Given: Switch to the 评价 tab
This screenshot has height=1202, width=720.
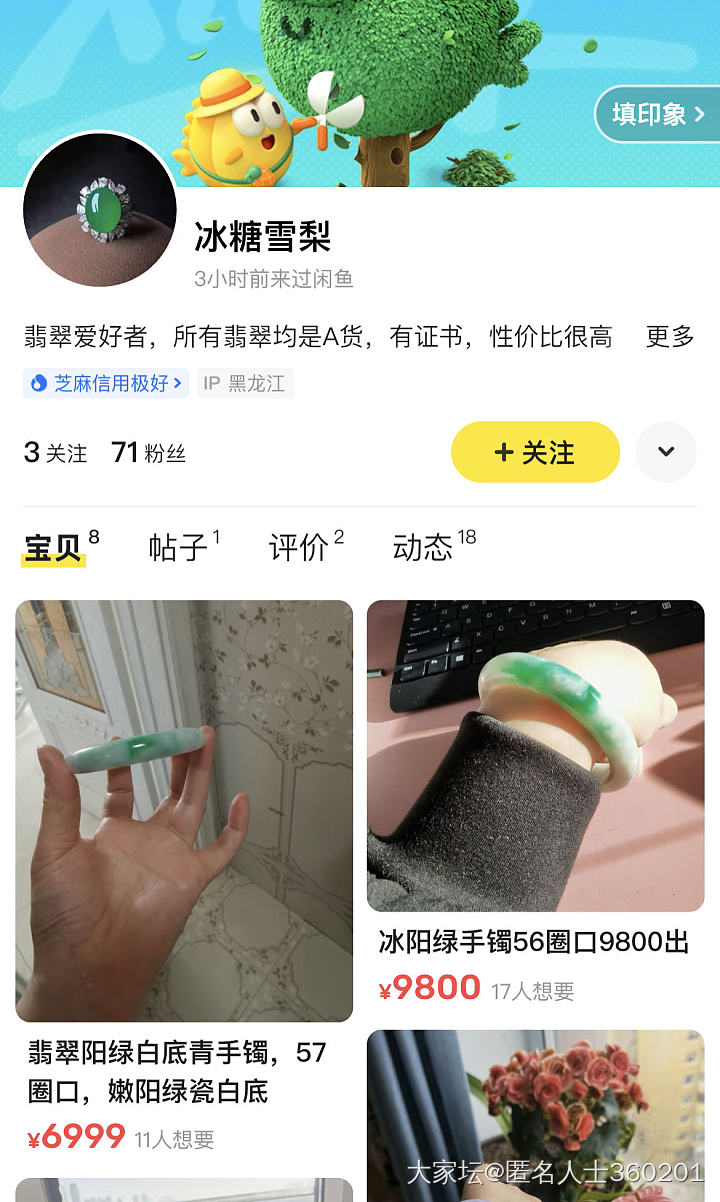Looking at the screenshot, I should coord(299,547).
